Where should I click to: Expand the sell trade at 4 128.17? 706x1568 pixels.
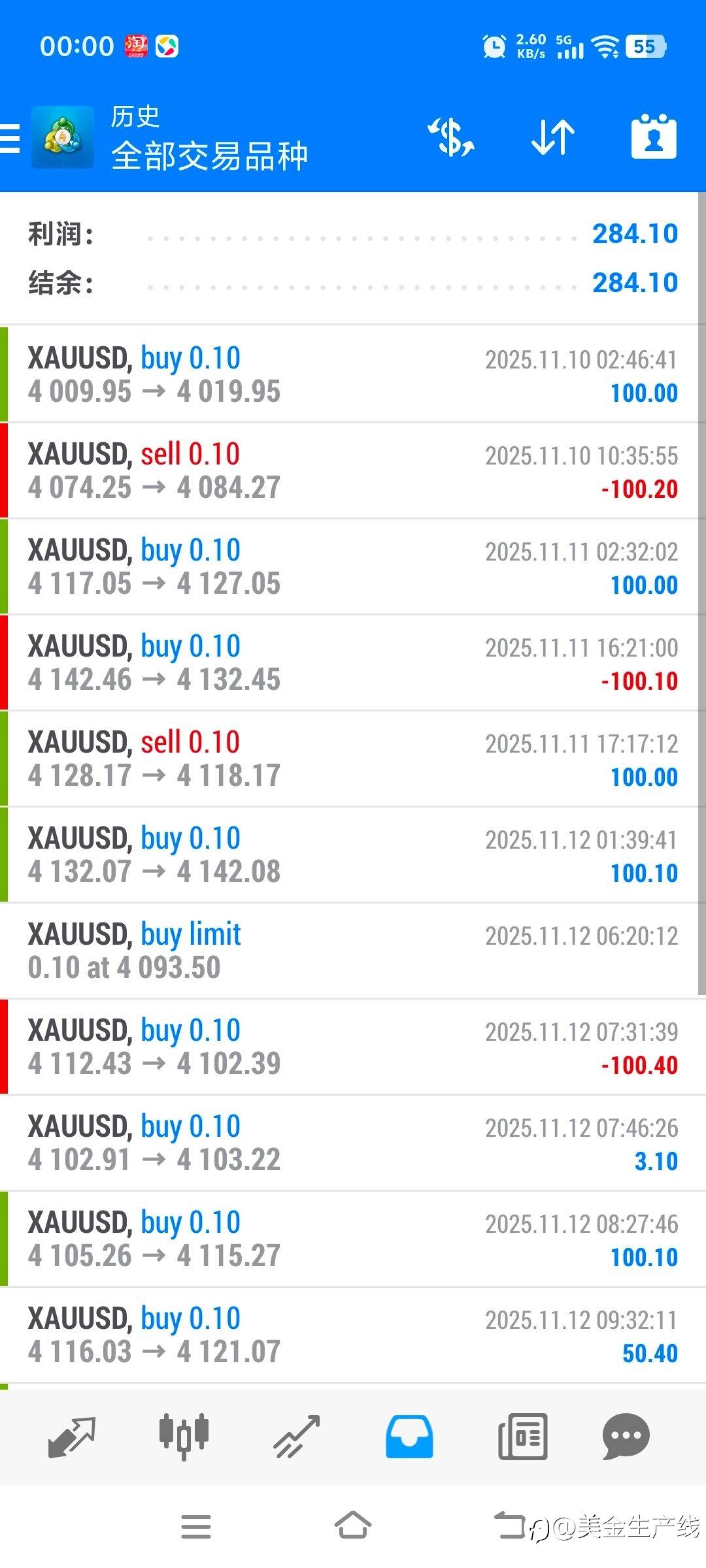pyautogui.click(x=353, y=759)
